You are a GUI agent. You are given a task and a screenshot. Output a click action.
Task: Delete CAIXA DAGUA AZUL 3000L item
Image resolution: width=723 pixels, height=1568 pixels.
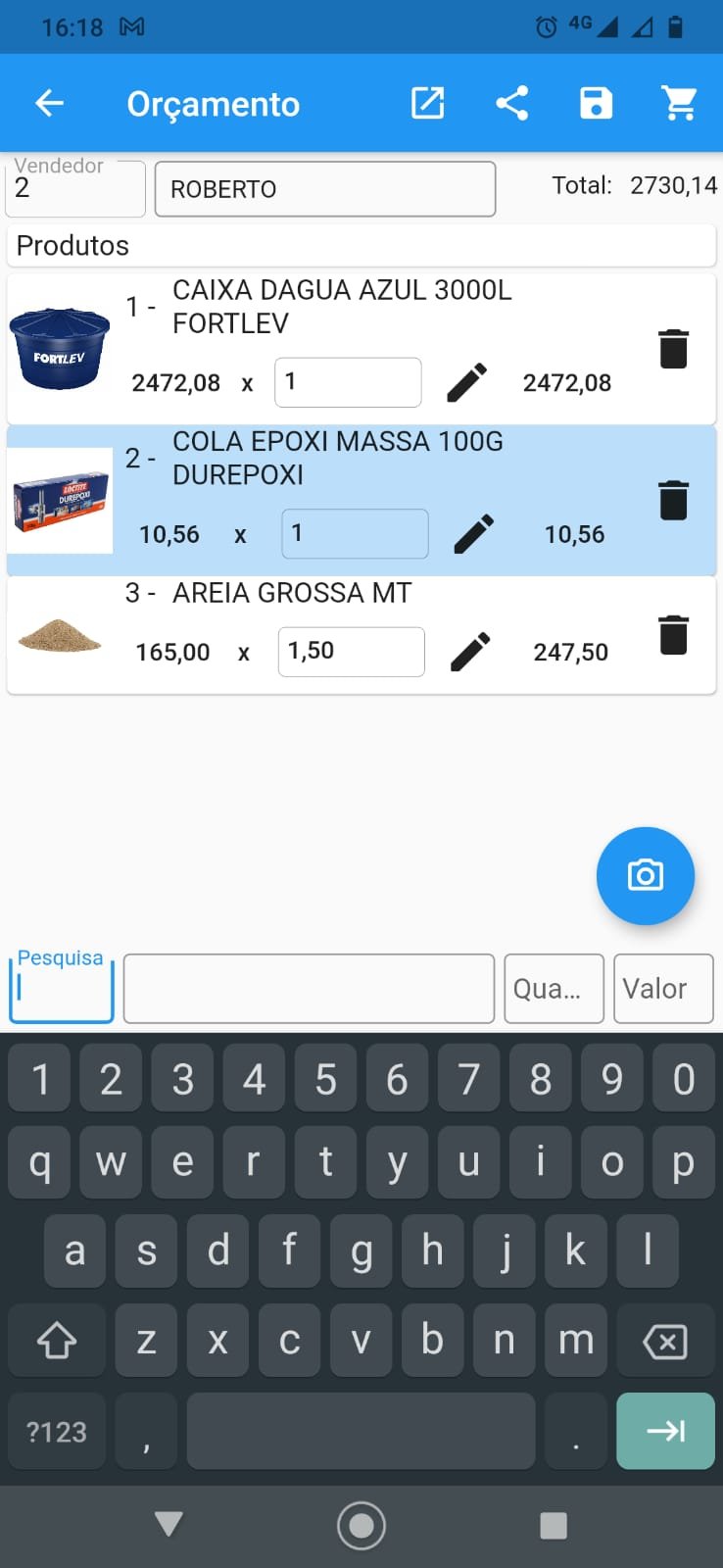click(x=673, y=349)
